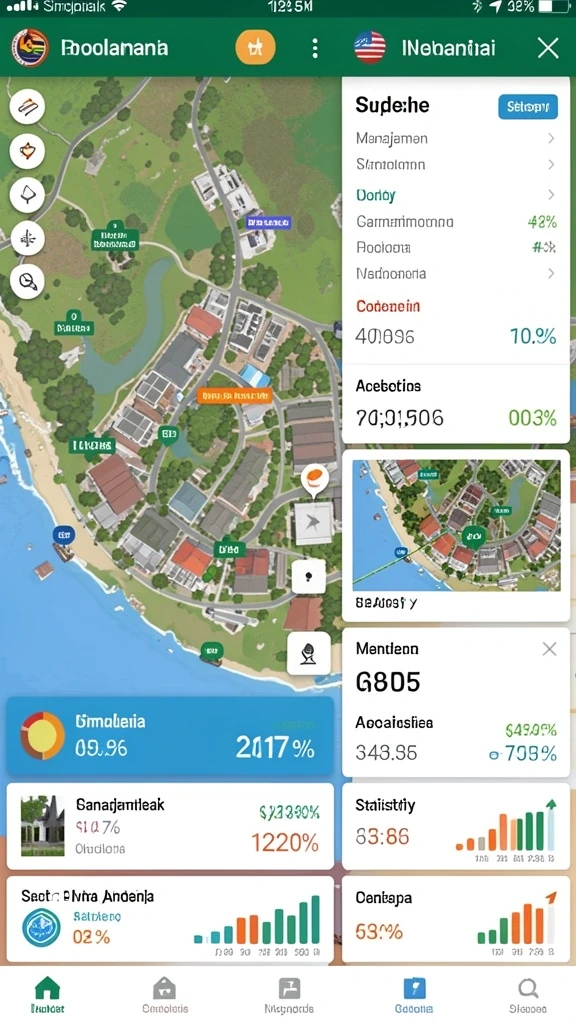
Task: Tap the white pin button on the map
Action: pyautogui.click(x=308, y=577)
